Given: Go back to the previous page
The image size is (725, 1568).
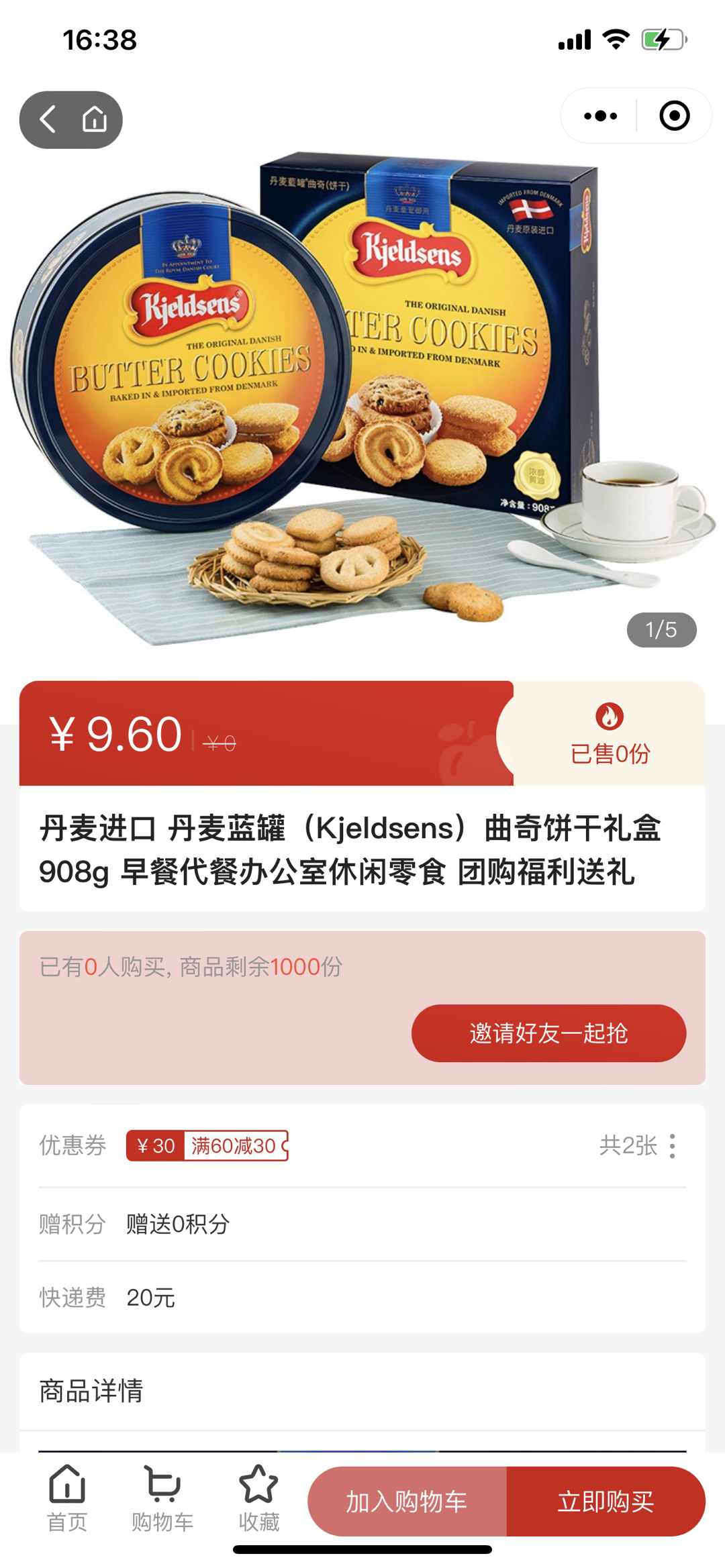Looking at the screenshot, I should tap(48, 120).
